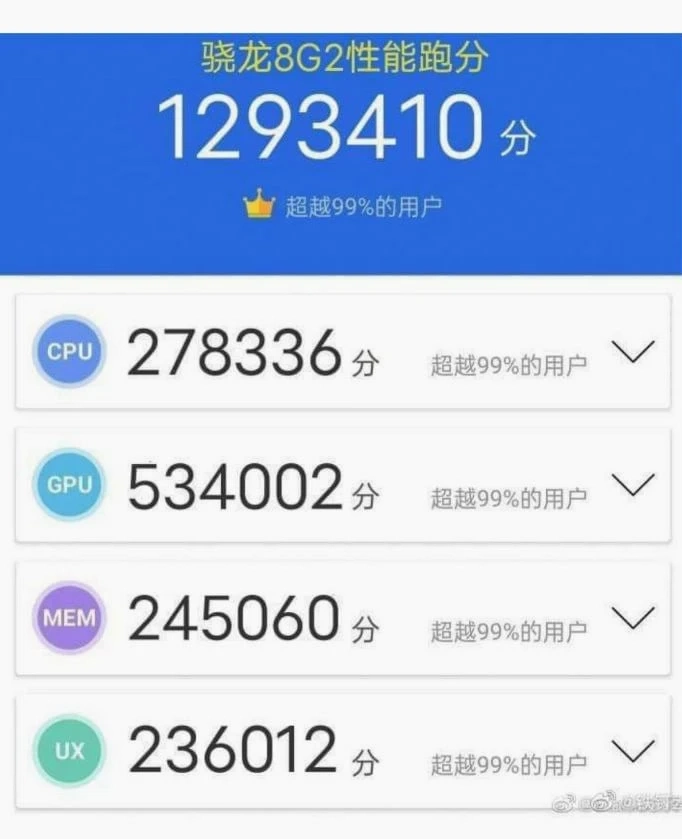Viewport: 682px width, 839px height.
Task: Expand the GPU score breakdown
Action: (x=631, y=485)
